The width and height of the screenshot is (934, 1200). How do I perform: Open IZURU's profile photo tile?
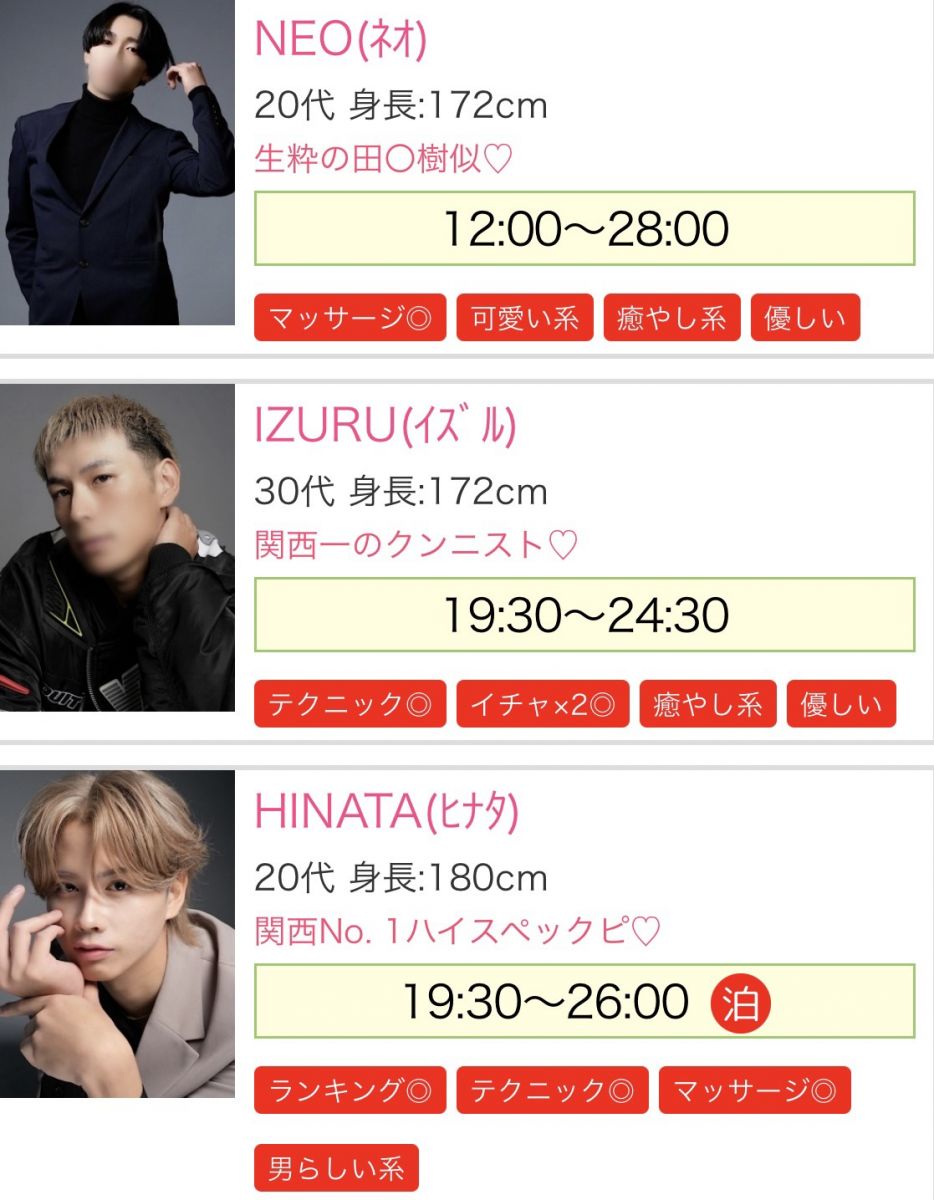[x=117, y=547]
